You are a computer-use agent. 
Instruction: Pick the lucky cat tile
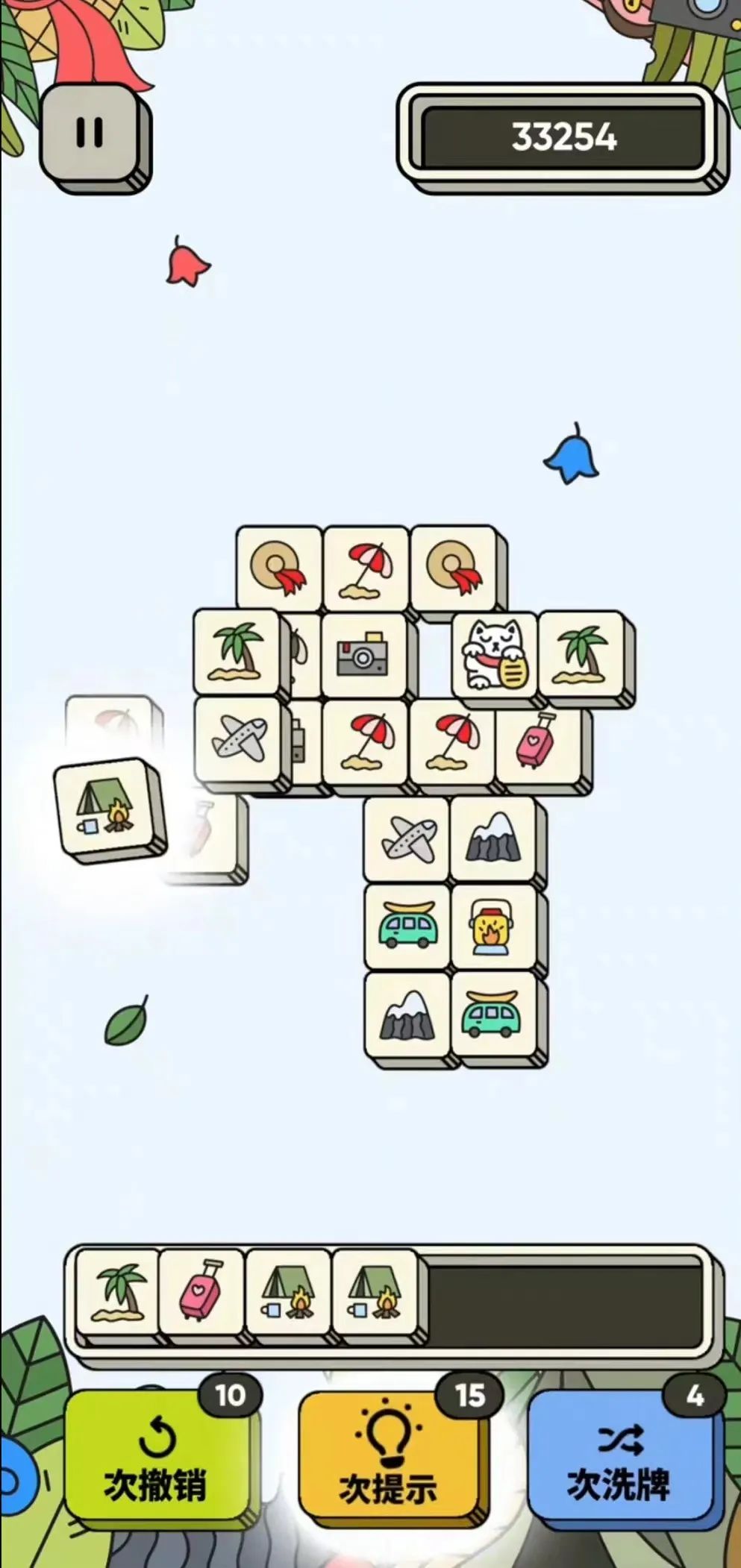click(x=495, y=655)
